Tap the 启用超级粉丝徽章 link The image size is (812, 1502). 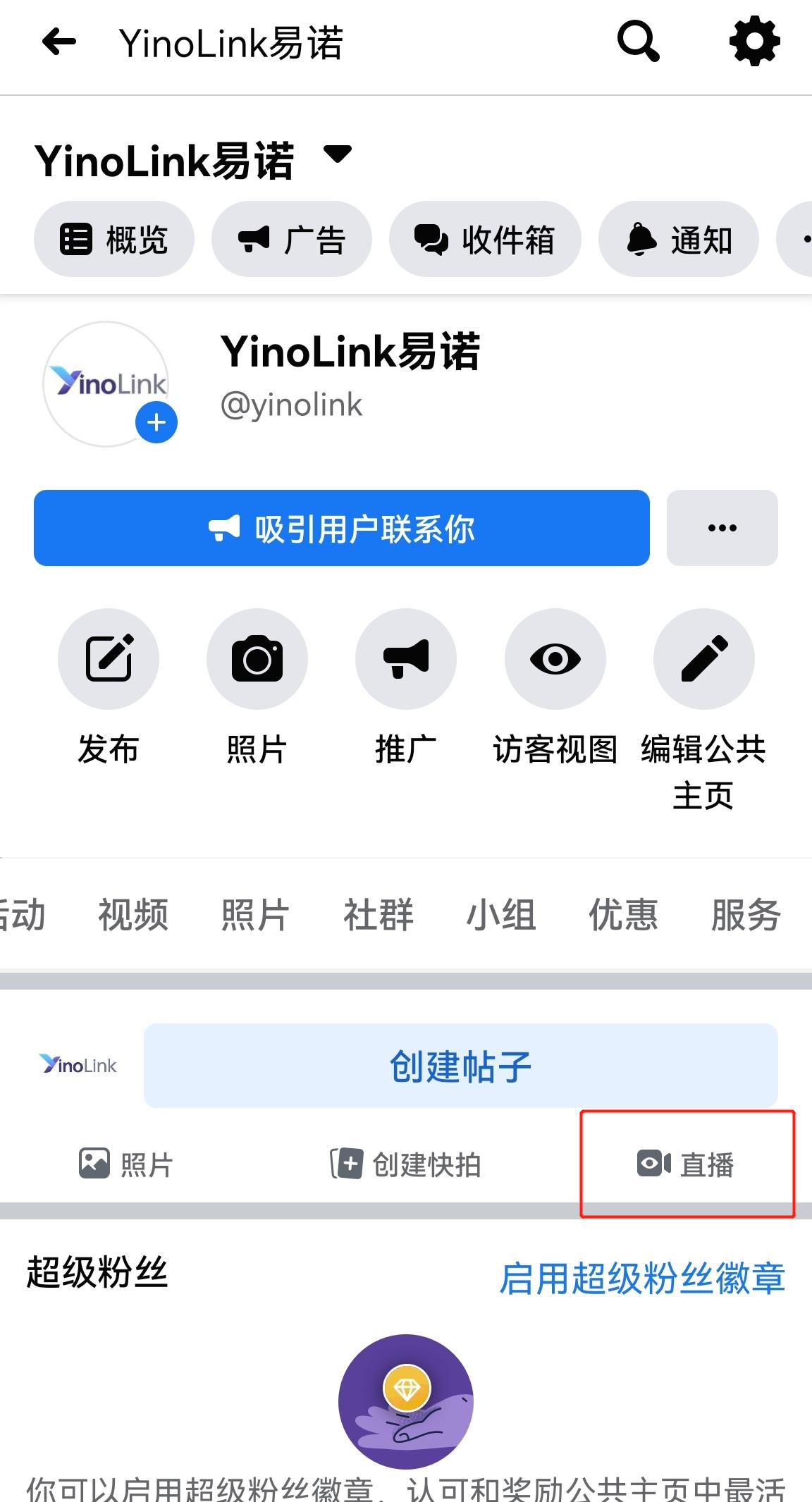pyautogui.click(x=642, y=1278)
